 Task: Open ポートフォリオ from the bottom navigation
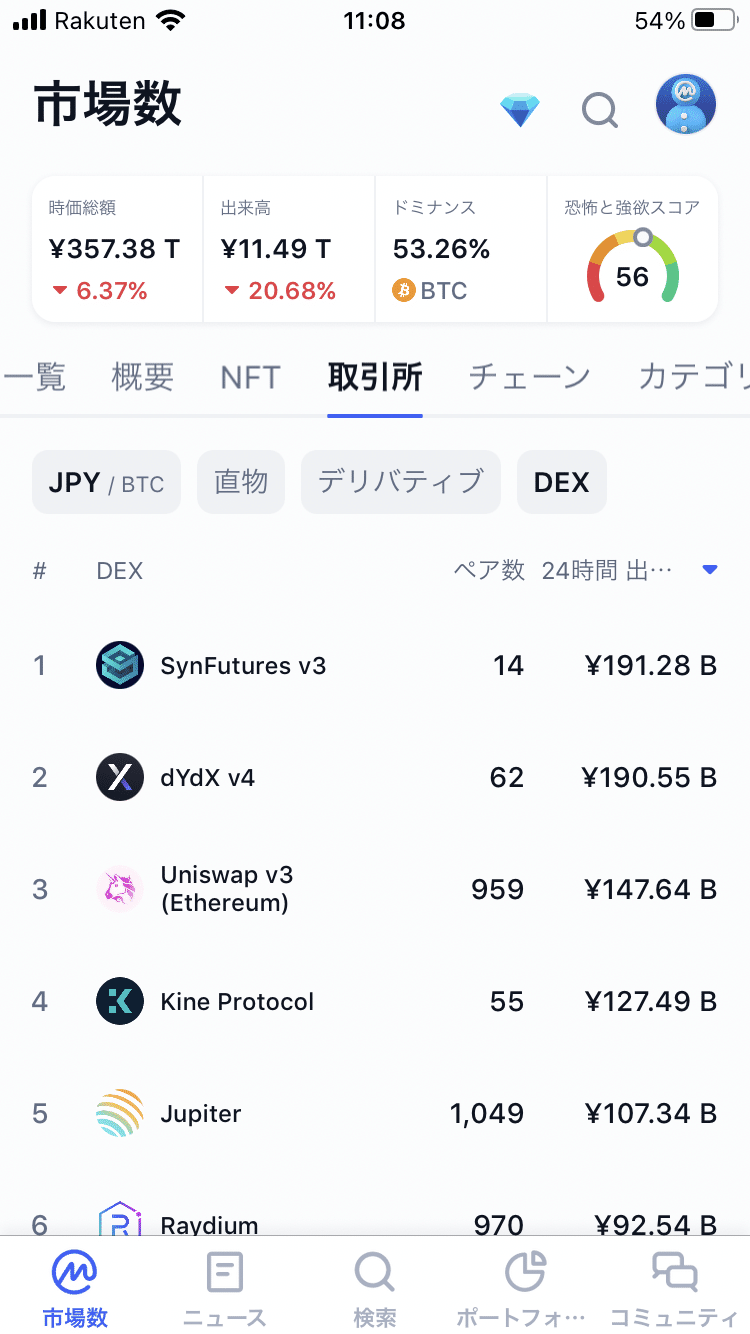point(524,1285)
